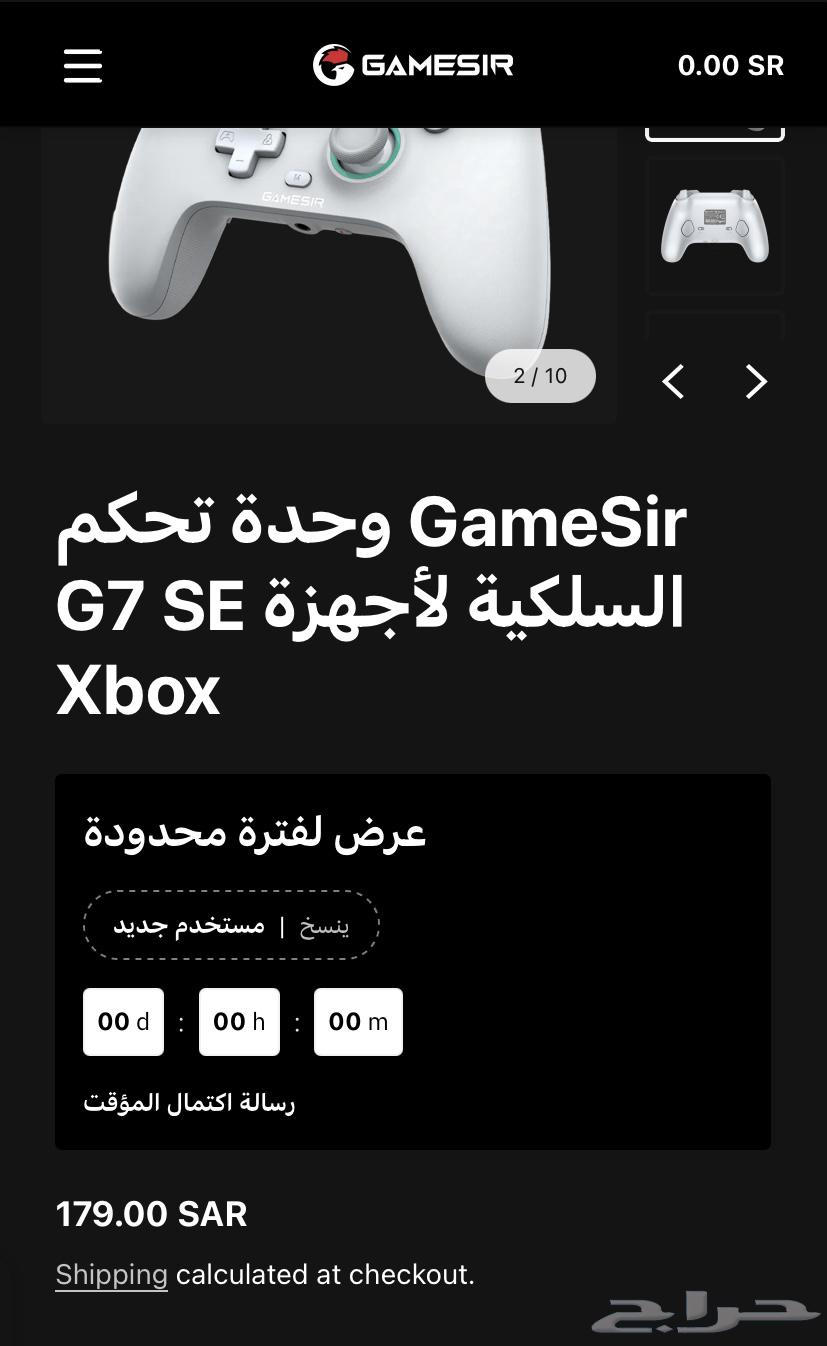This screenshot has width=827, height=1346.
Task: Open the cart showing 0.00 SR
Action: point(731,65)
